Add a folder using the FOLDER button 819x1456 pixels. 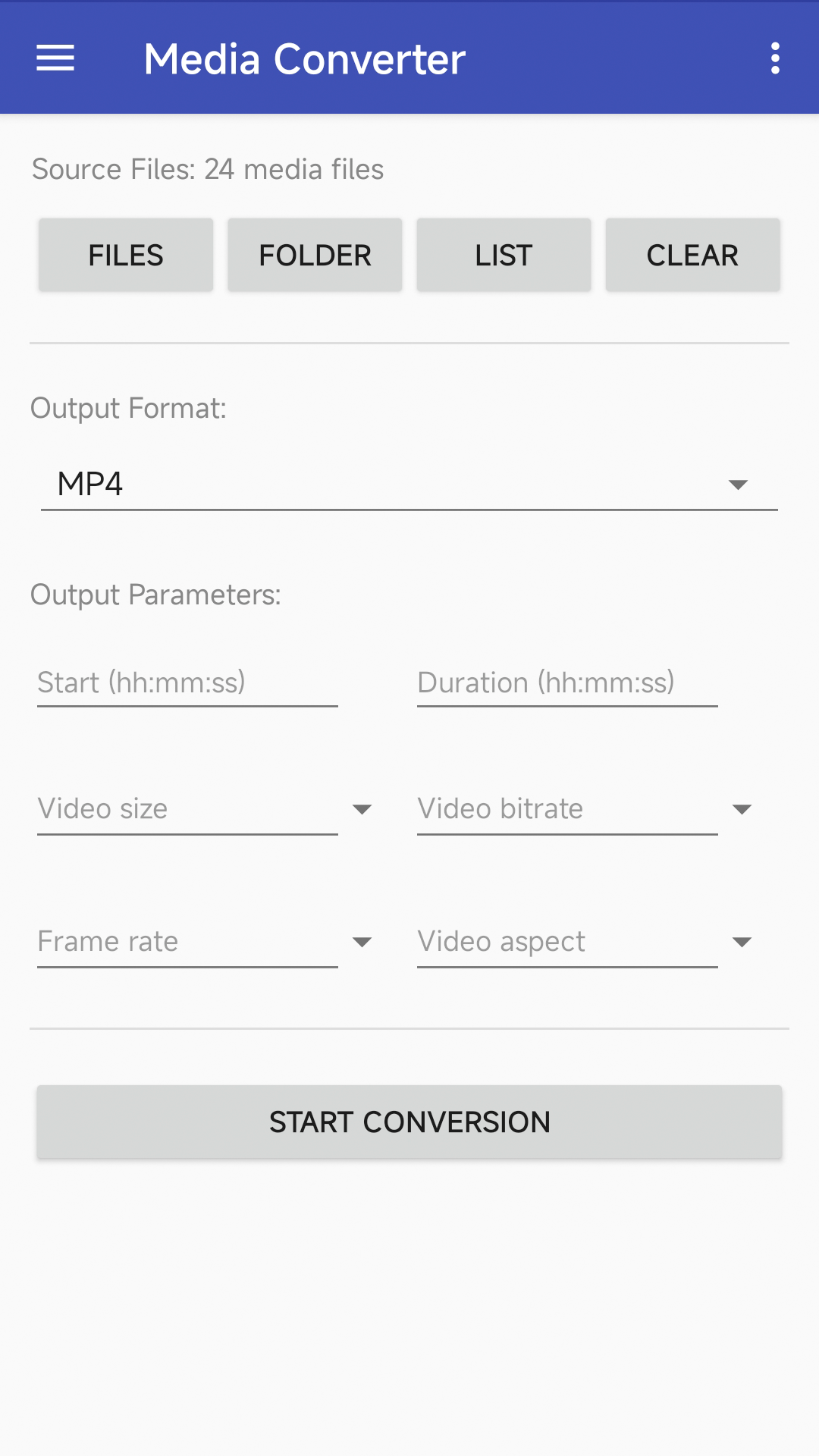point(314,255)
